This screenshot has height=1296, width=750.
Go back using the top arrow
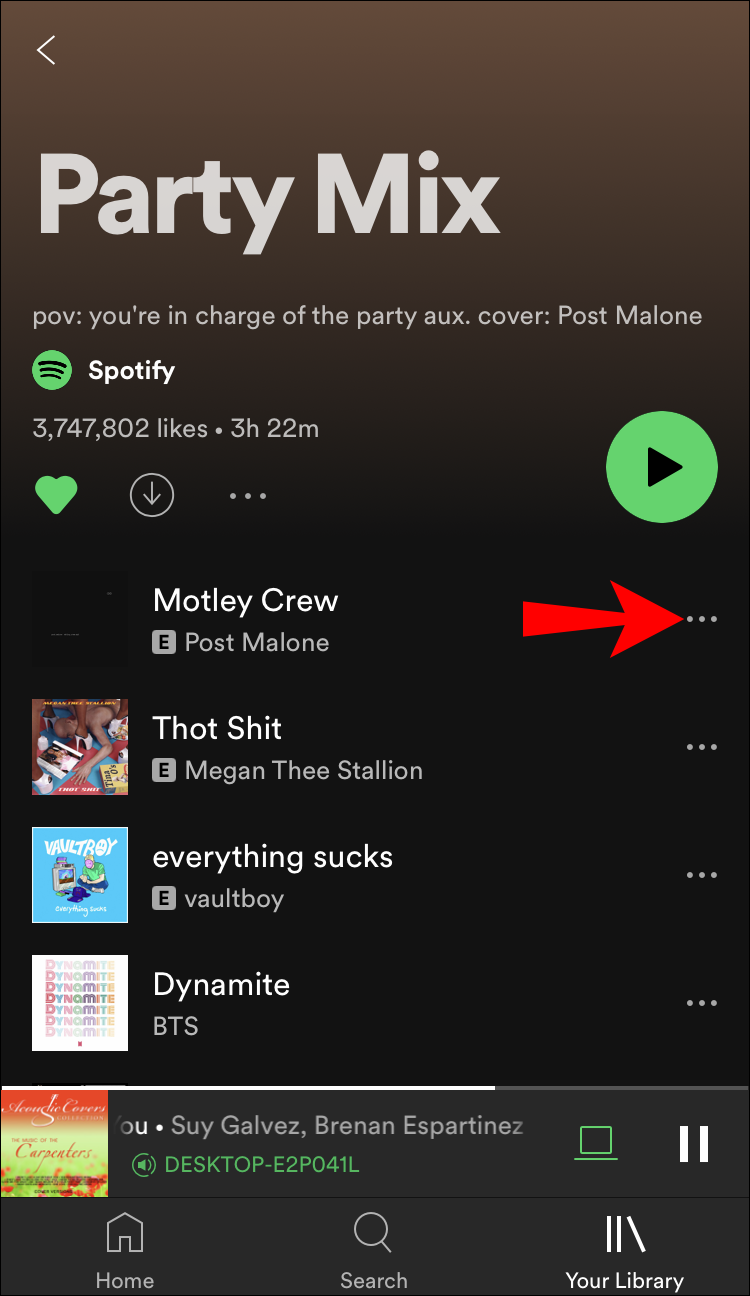tap(46, 51)
